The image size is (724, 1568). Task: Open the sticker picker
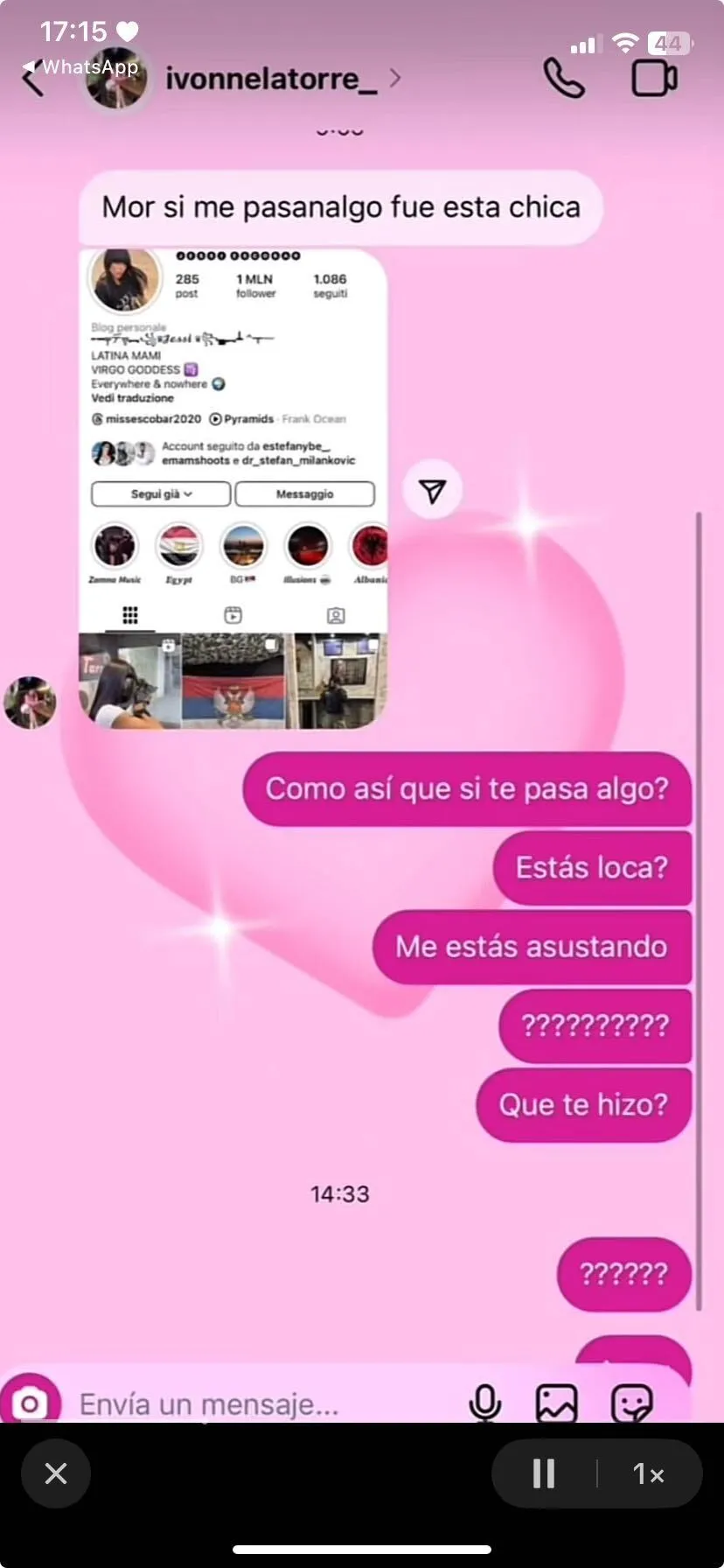pyautogui.click(x=631, y=1404)
